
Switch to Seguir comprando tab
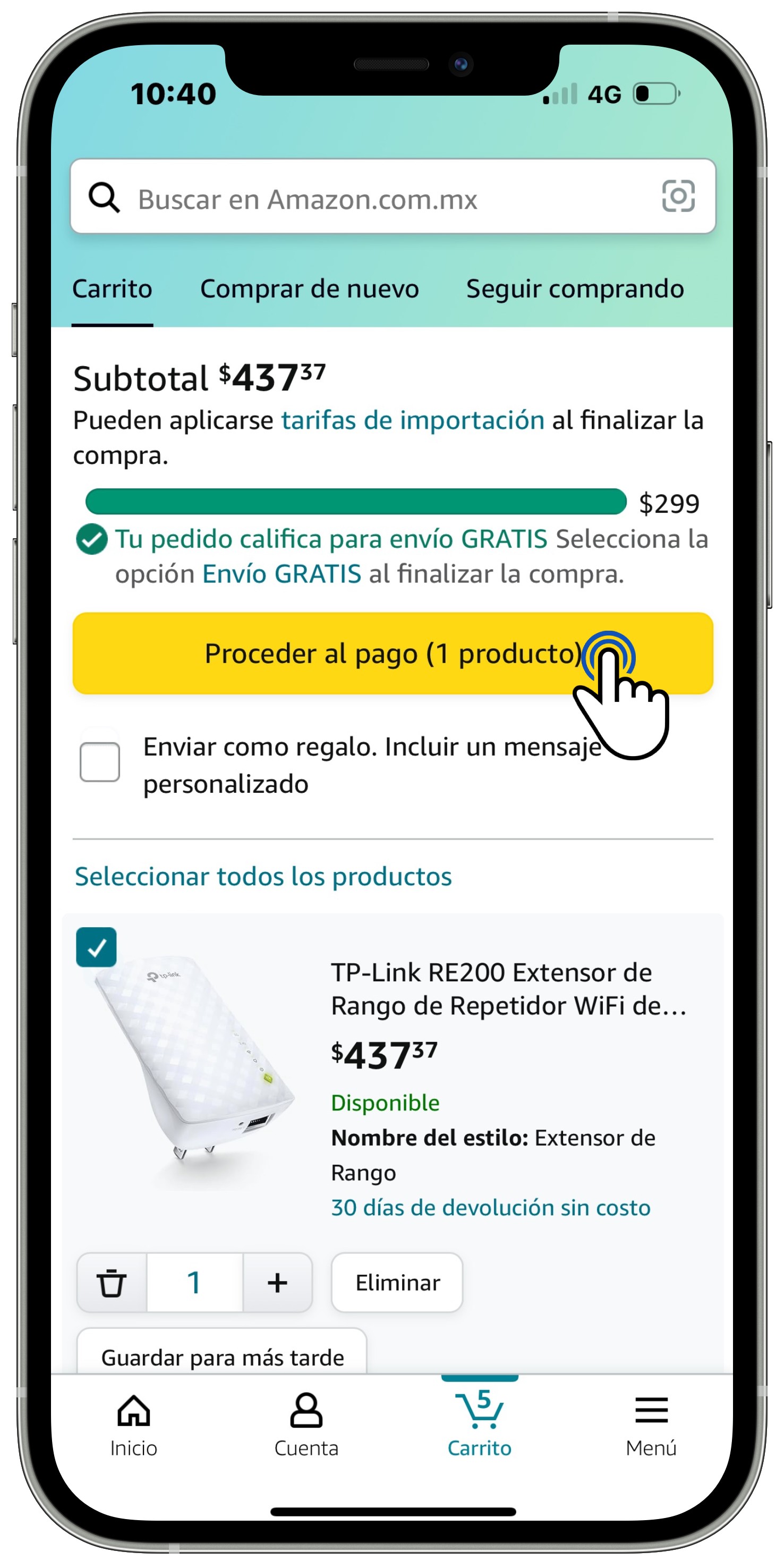pos(575,289)
